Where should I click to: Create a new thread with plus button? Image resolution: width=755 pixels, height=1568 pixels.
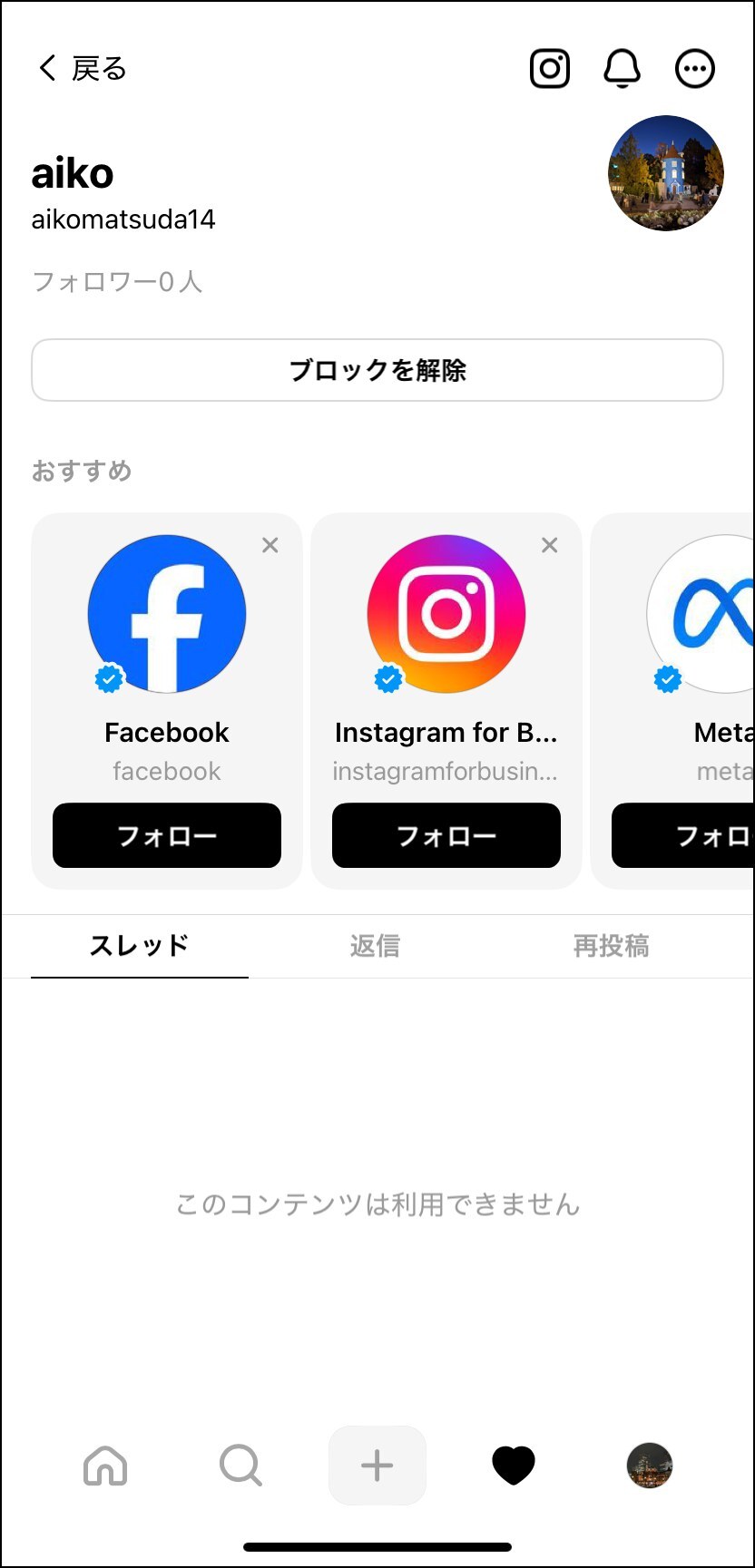click(377, 1466)
